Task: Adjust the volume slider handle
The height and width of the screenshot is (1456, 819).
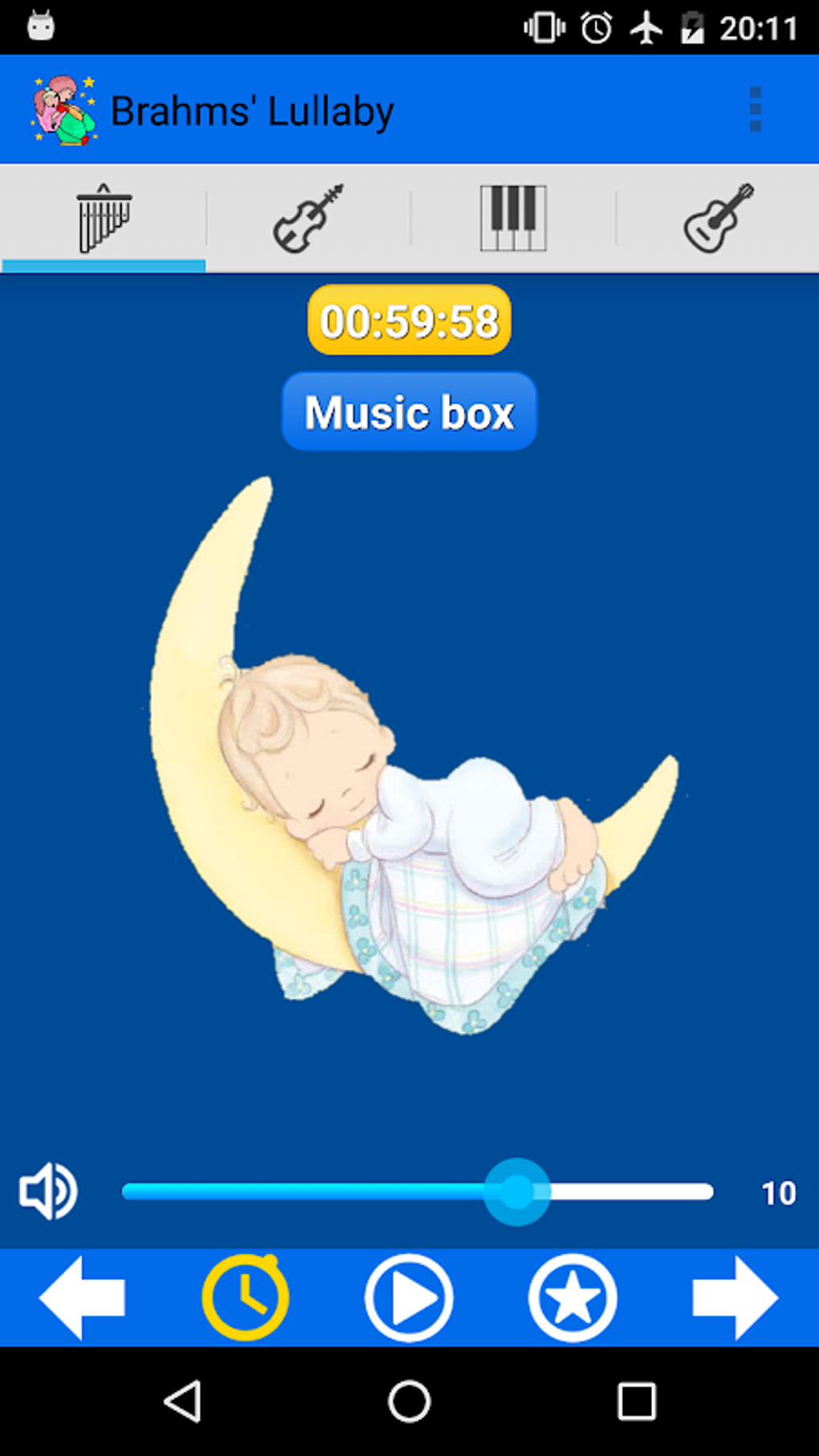Action: (518, 1192)
